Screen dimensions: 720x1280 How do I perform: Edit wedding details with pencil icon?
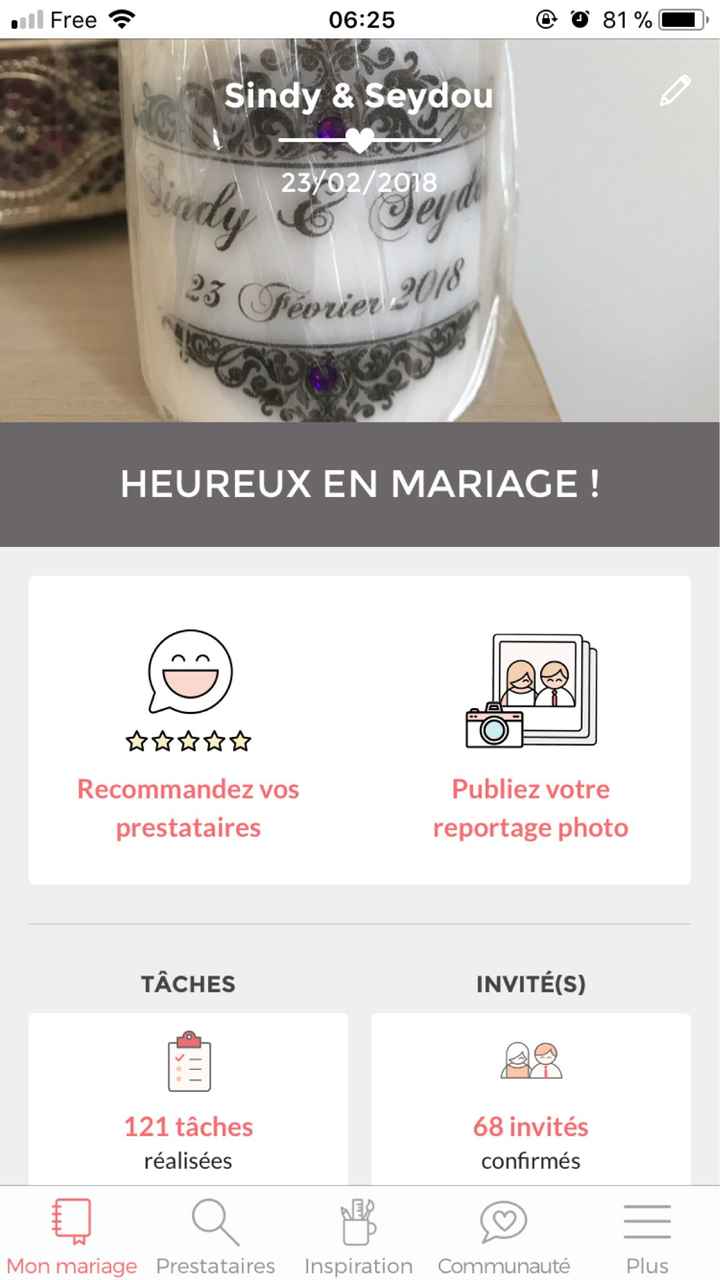[675, 91]
